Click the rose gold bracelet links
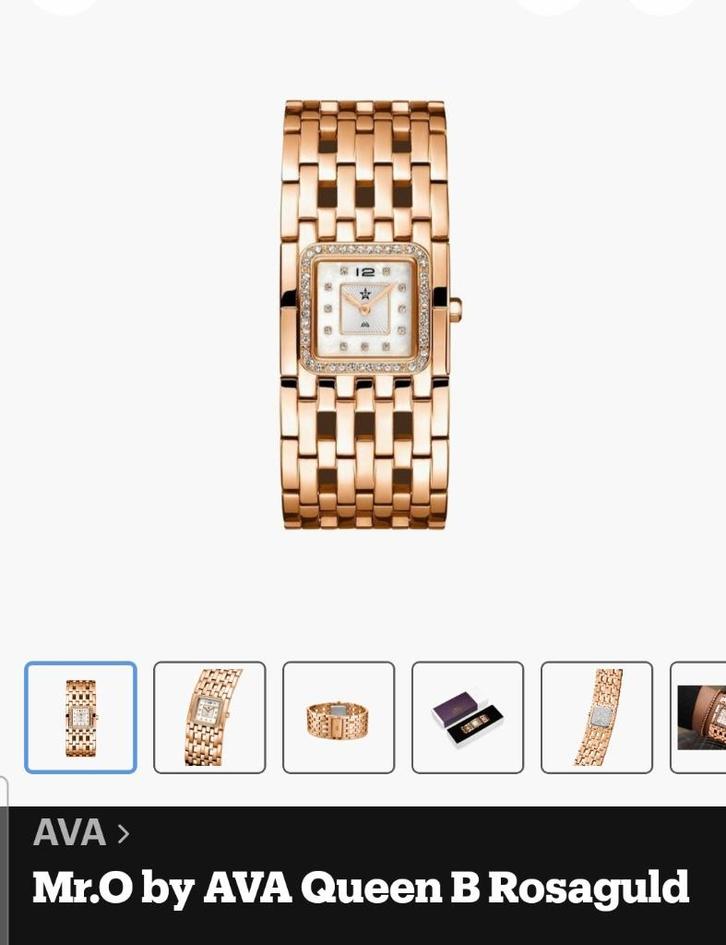The height and width of the screenshot is (945, 726). pos(363,460)
